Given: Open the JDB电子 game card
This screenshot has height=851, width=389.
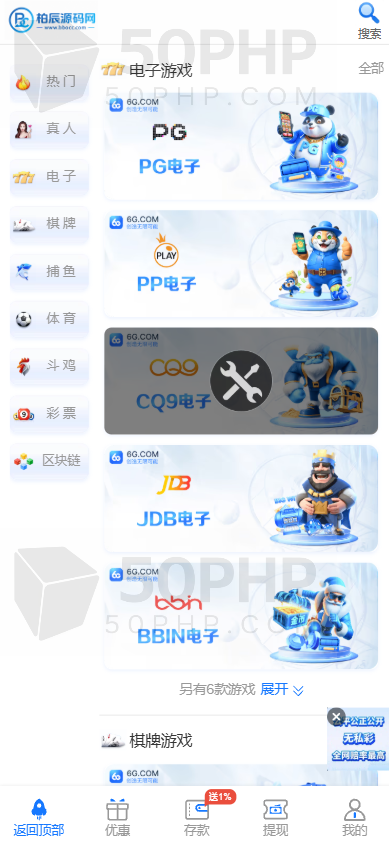Looking at the screenshot, I should [241, 498].
